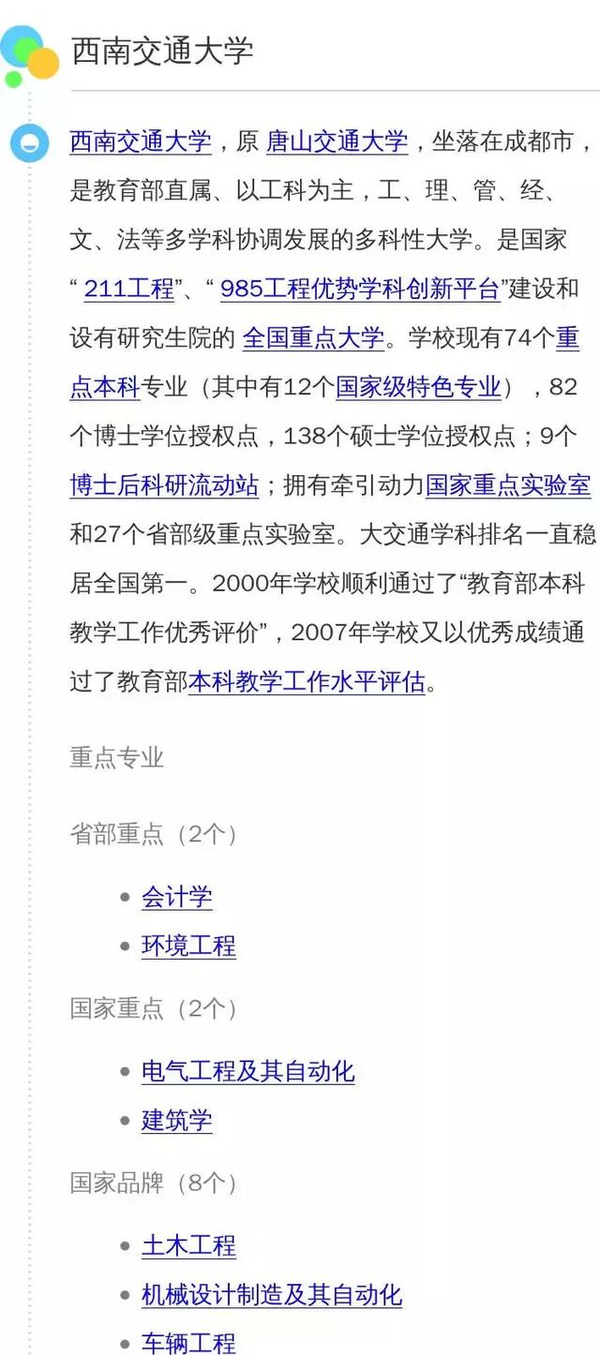Open 985工程优势学科创新平台 link
This screenshot has width=600, height=1355.
tap(359, 290)
